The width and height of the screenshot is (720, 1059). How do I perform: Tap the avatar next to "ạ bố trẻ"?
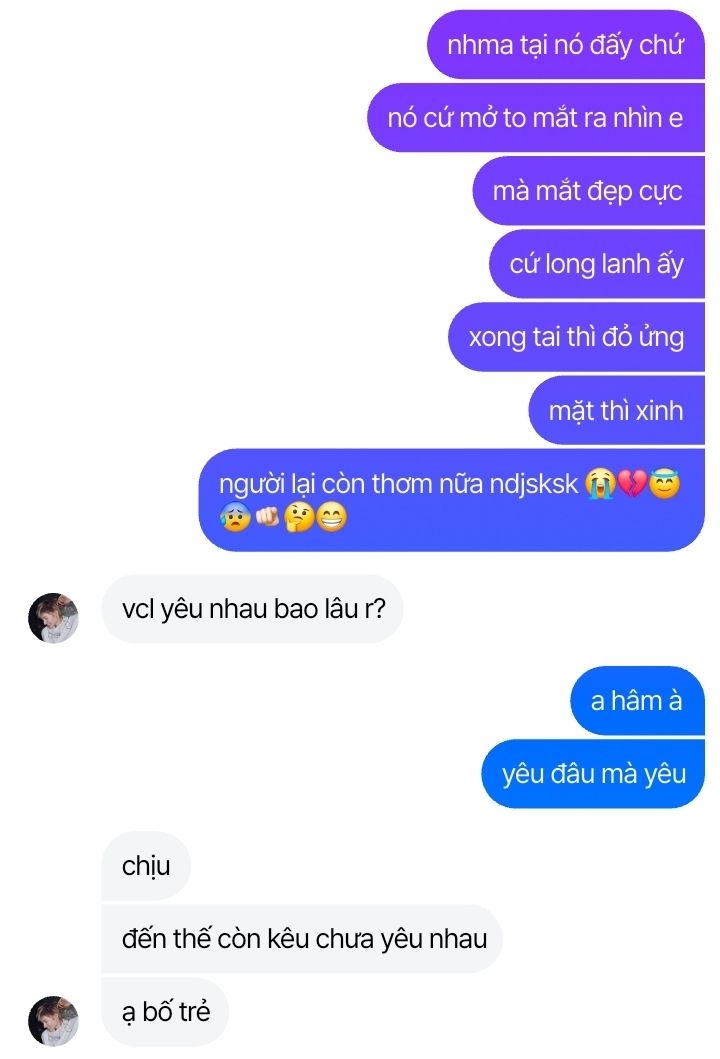coord(53,1020)
